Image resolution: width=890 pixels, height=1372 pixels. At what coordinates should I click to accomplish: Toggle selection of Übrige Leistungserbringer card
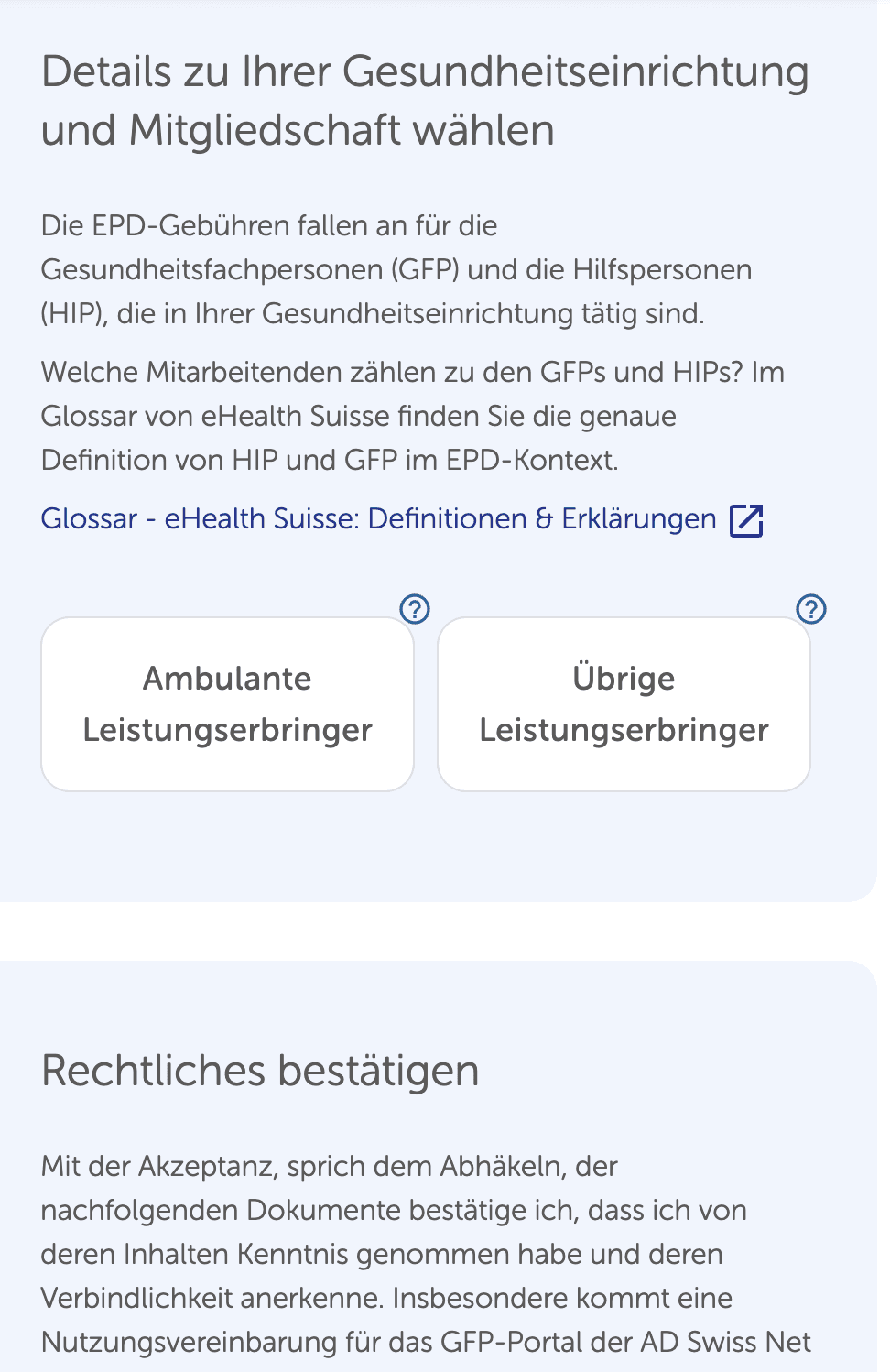[624, 703]
